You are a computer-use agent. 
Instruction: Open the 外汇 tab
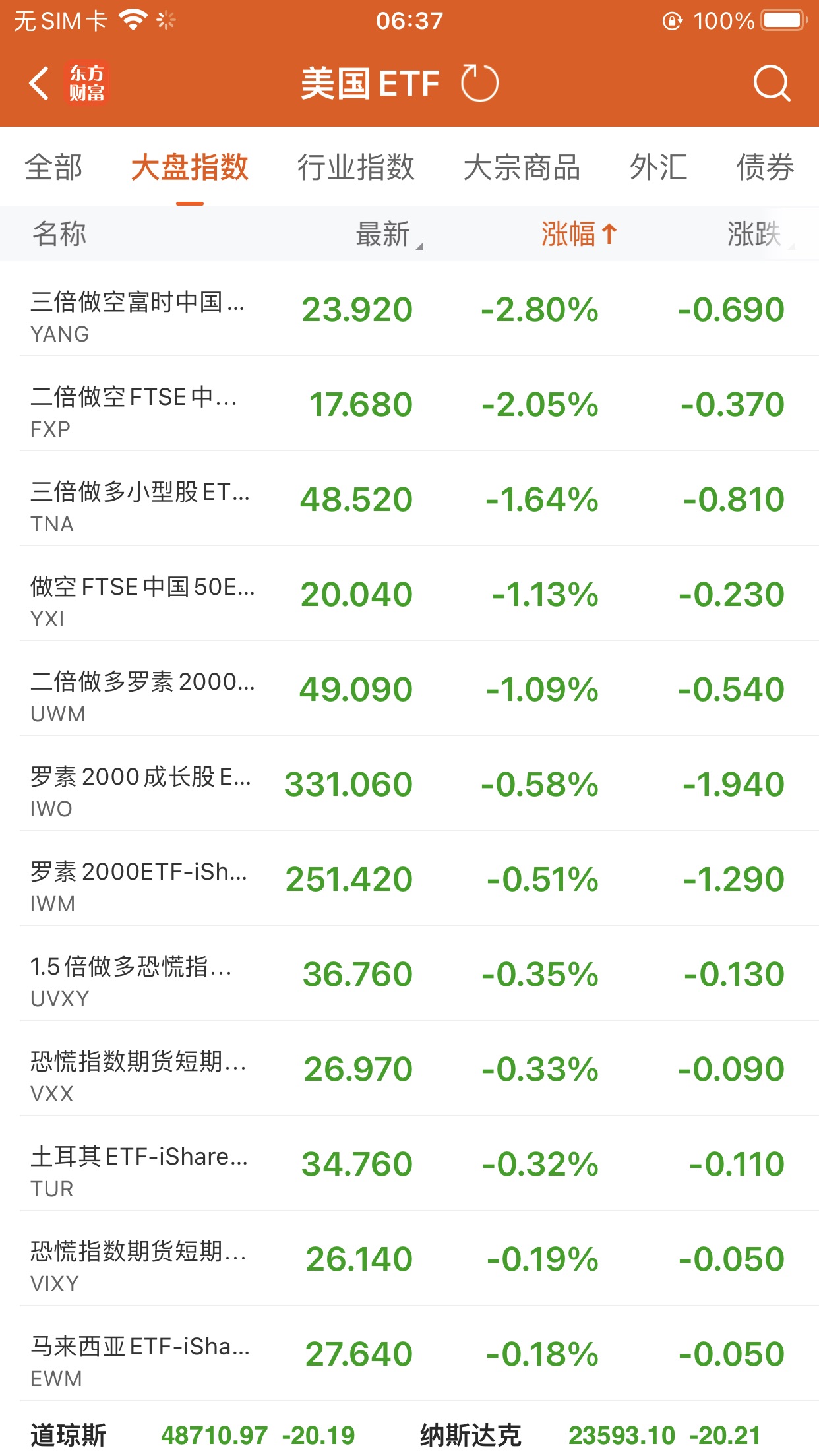coord(658,167)
